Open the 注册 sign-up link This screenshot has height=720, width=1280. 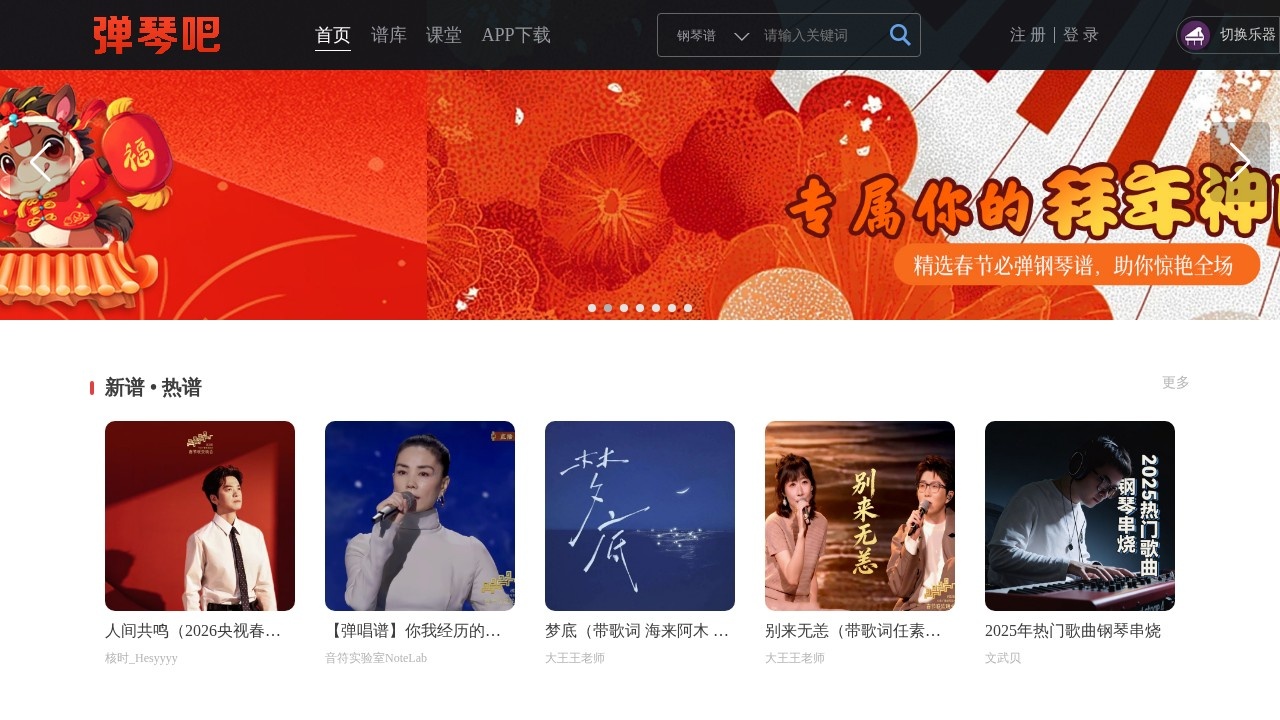[1028, 35]
